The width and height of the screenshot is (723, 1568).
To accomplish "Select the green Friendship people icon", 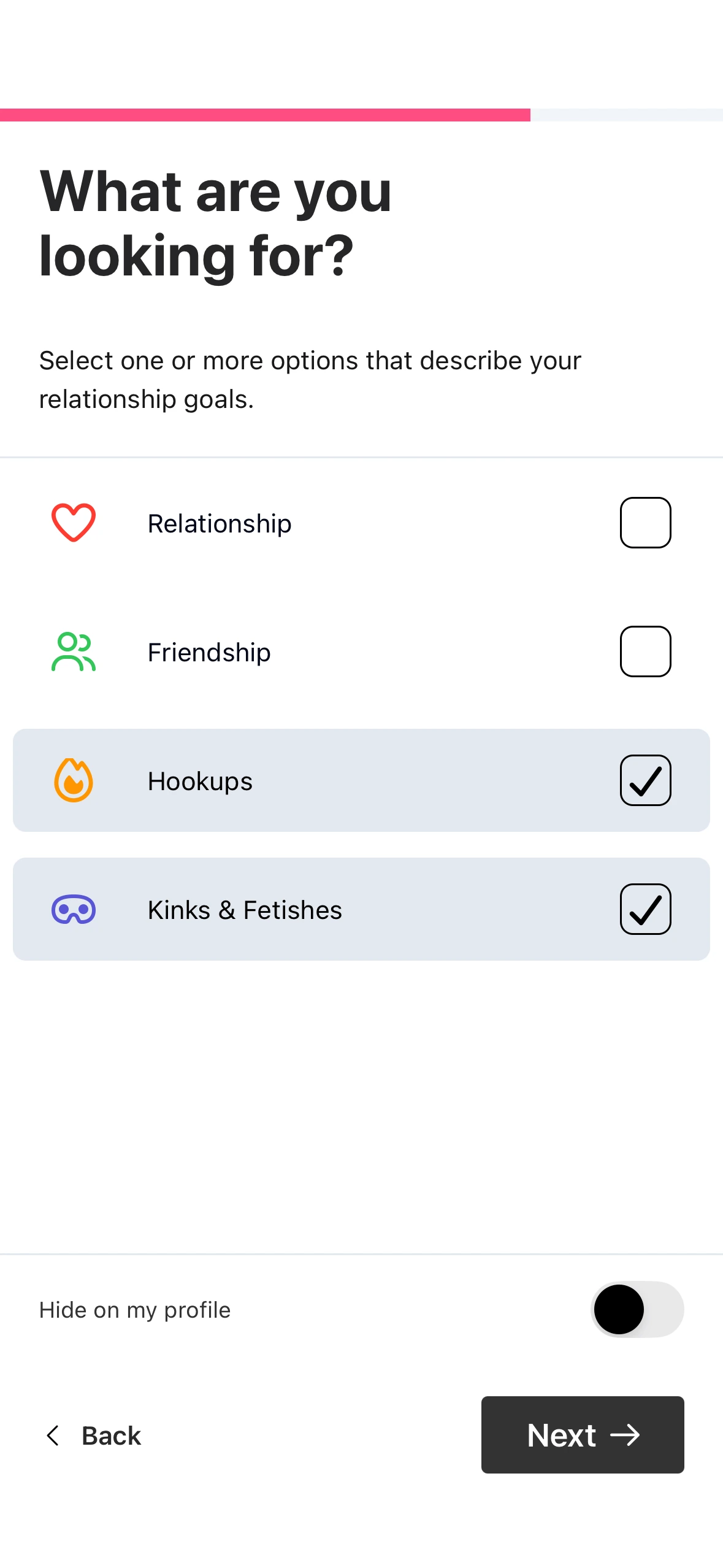I will click(x=73, y=651).
